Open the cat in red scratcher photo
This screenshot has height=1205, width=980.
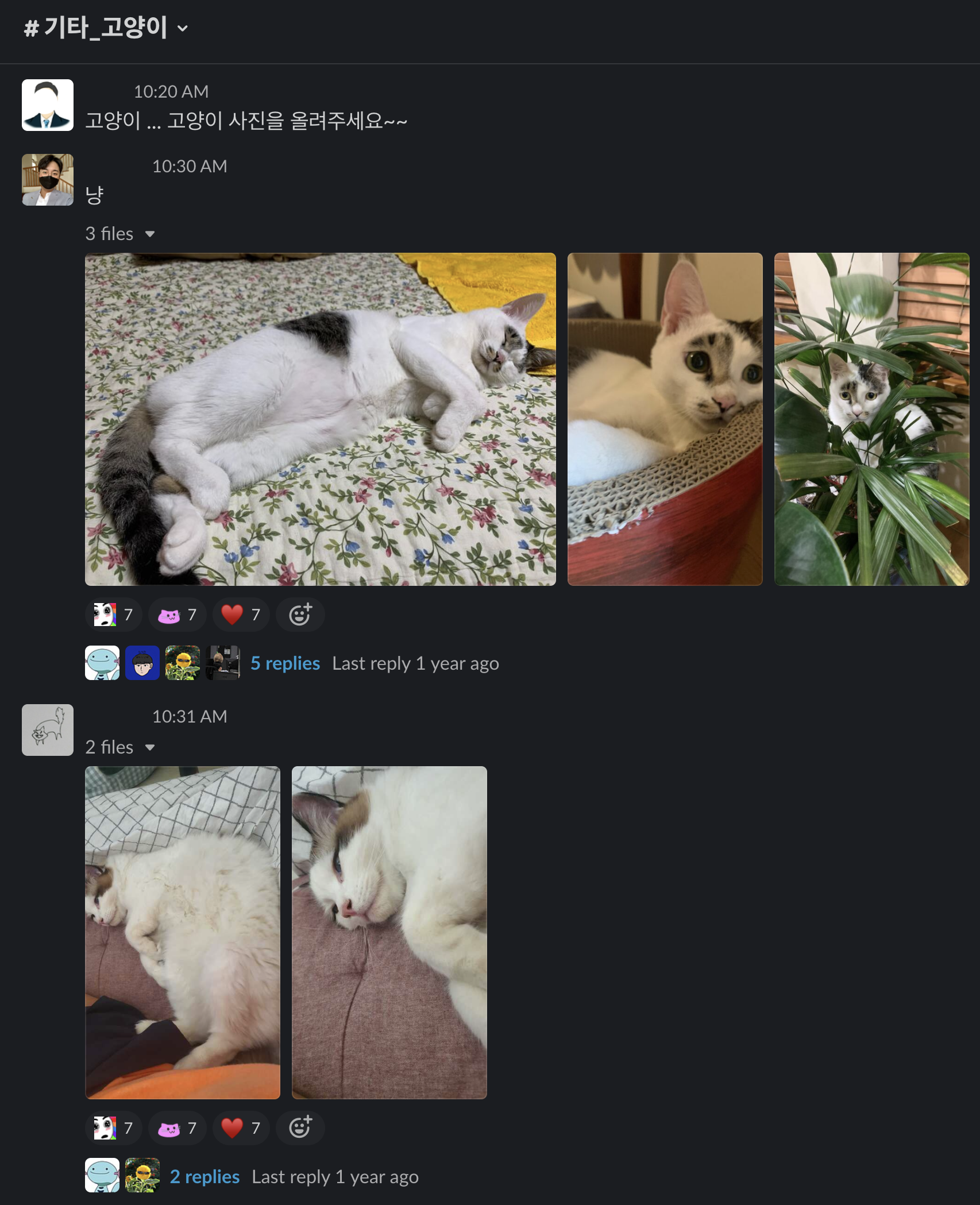coord(665,419)
